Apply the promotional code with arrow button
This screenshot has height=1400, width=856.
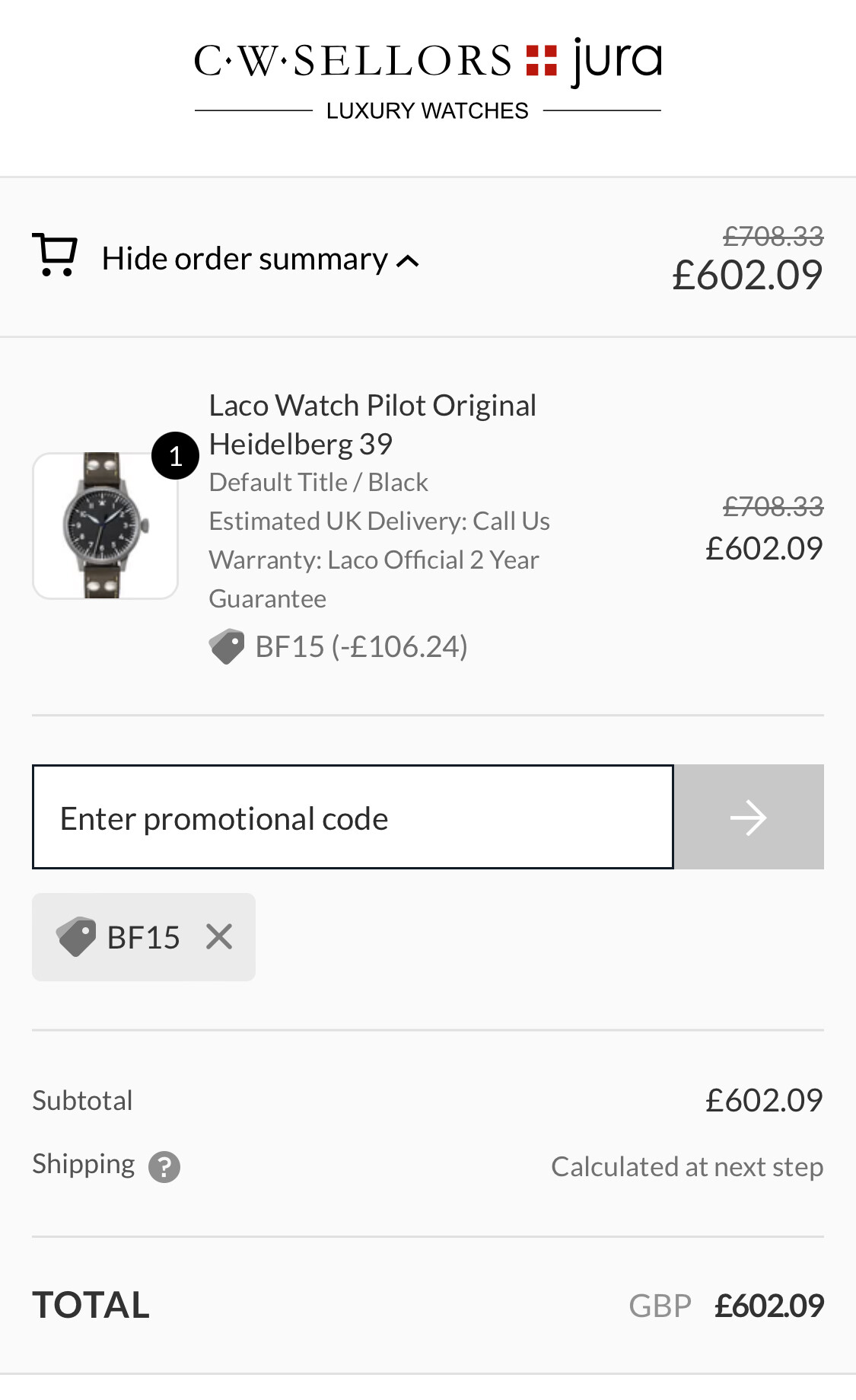[x=749, y=818]
